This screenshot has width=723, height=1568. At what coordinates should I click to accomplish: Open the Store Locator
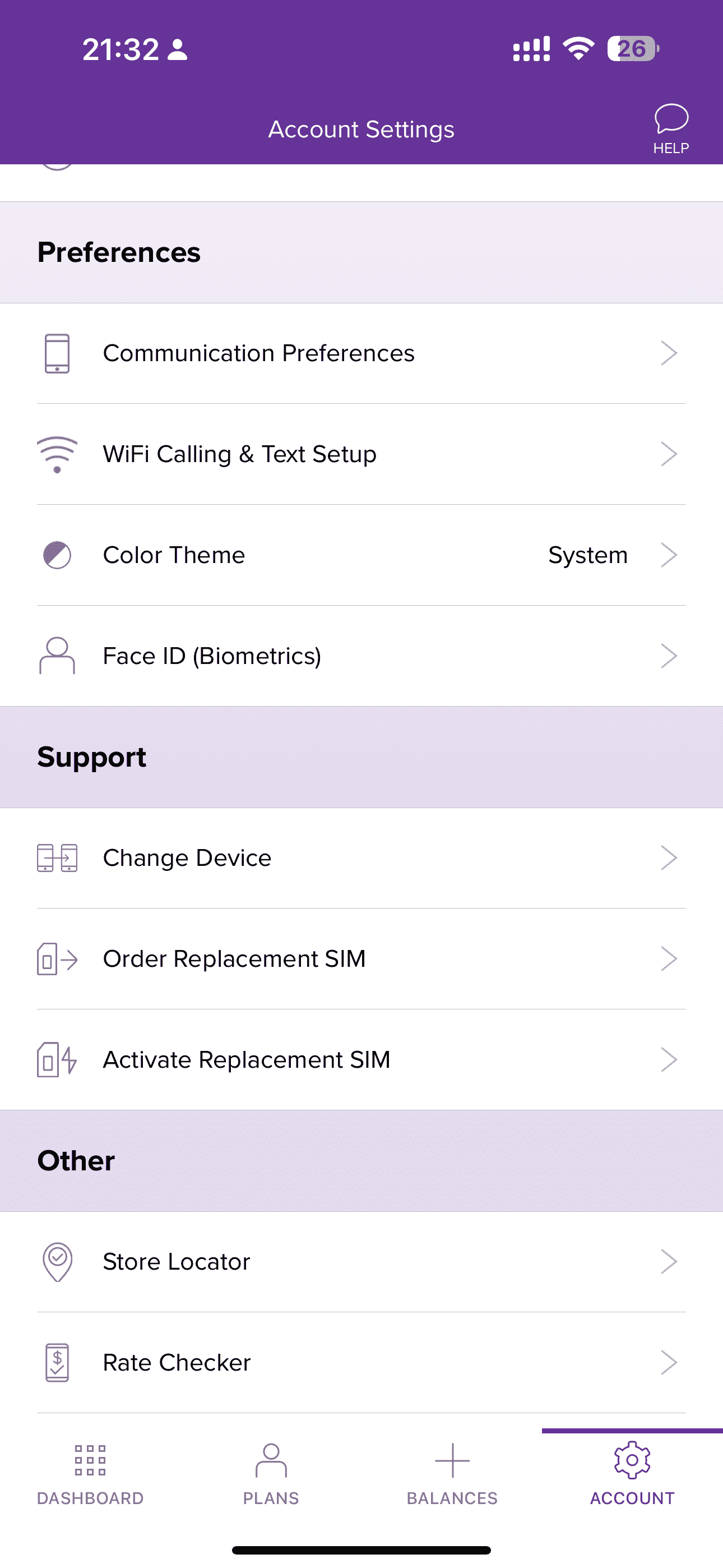click(361, 1262)
